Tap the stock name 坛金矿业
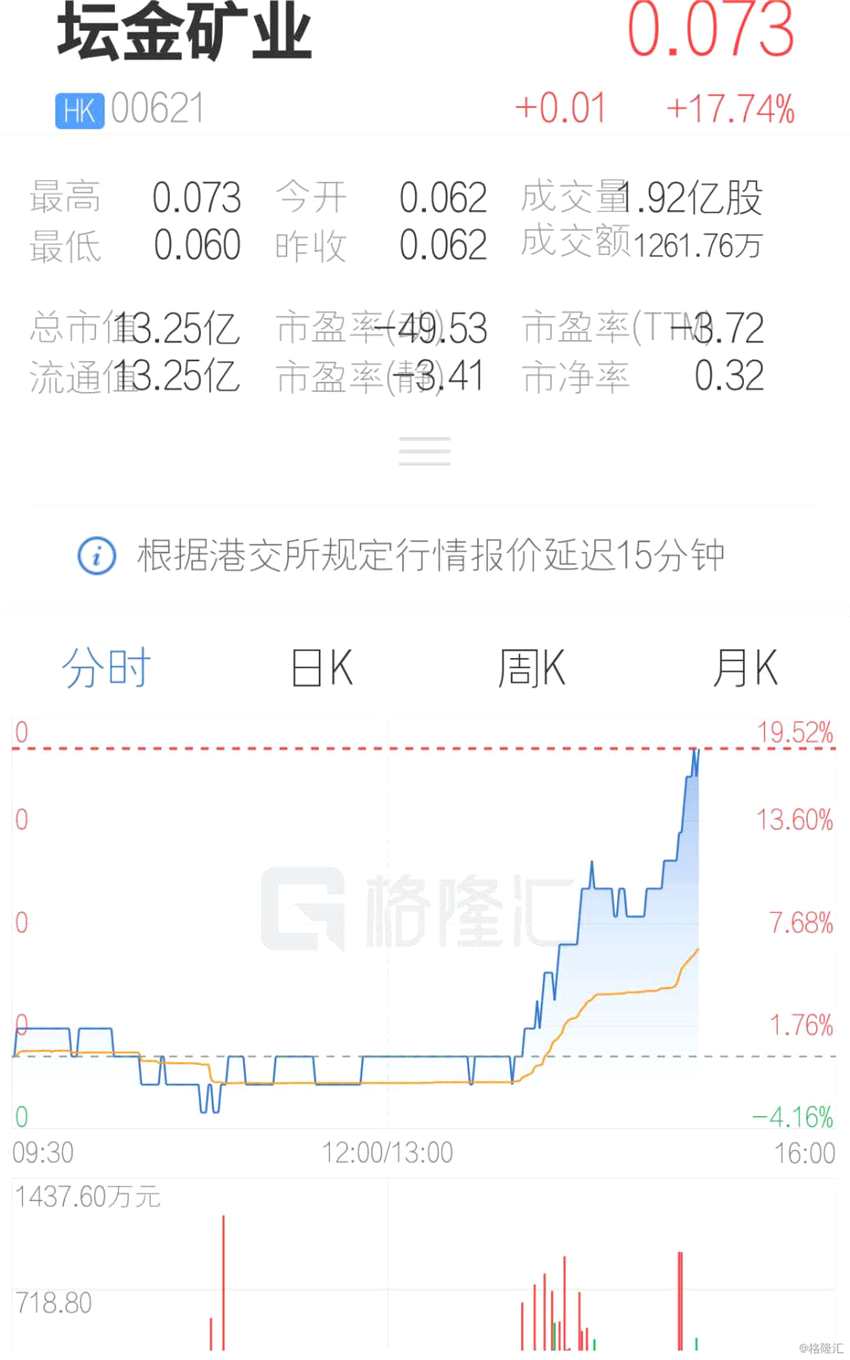The image size is (850, 1360). [185, 35]
